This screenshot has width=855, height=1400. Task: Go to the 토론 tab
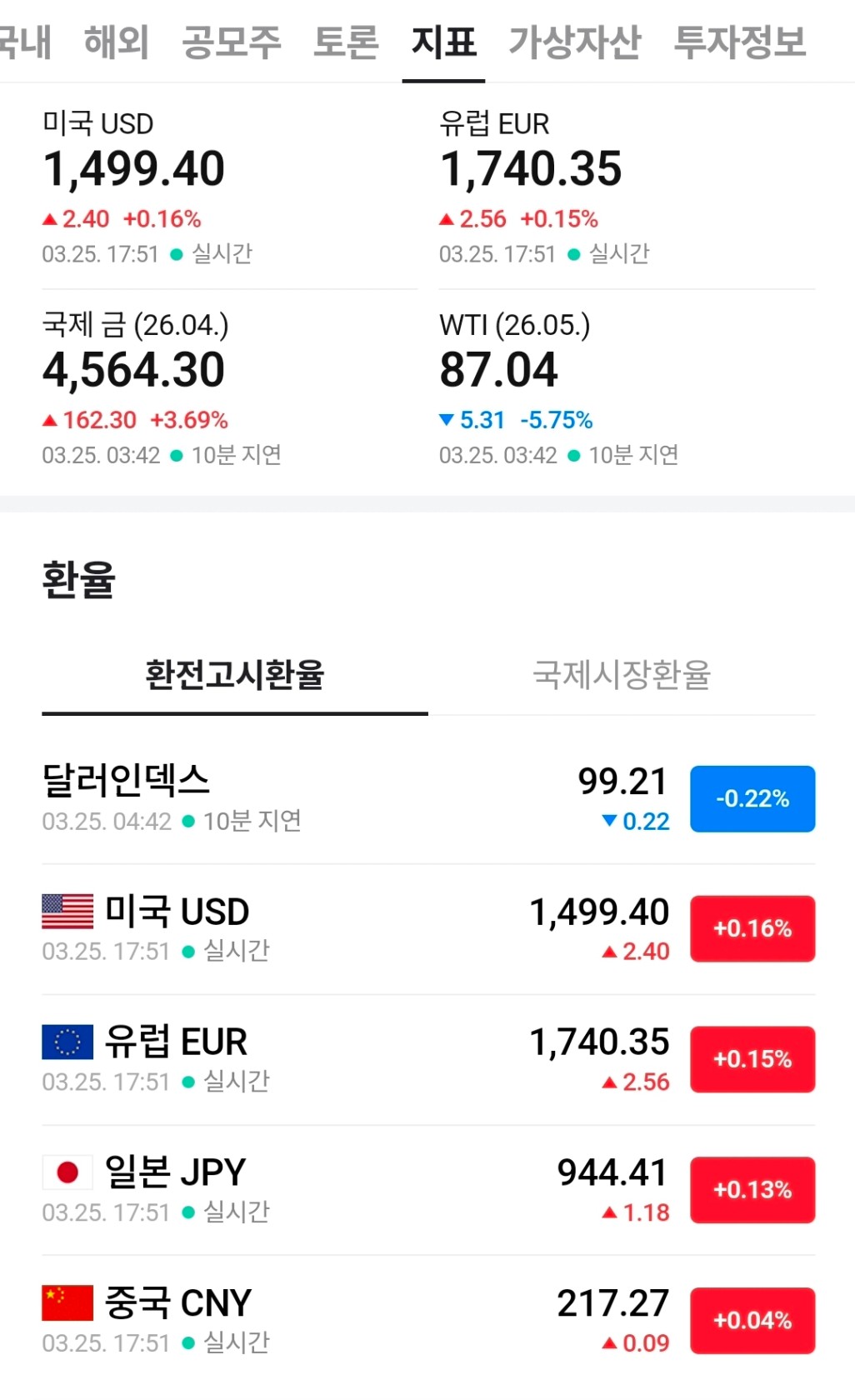[346, 41]
